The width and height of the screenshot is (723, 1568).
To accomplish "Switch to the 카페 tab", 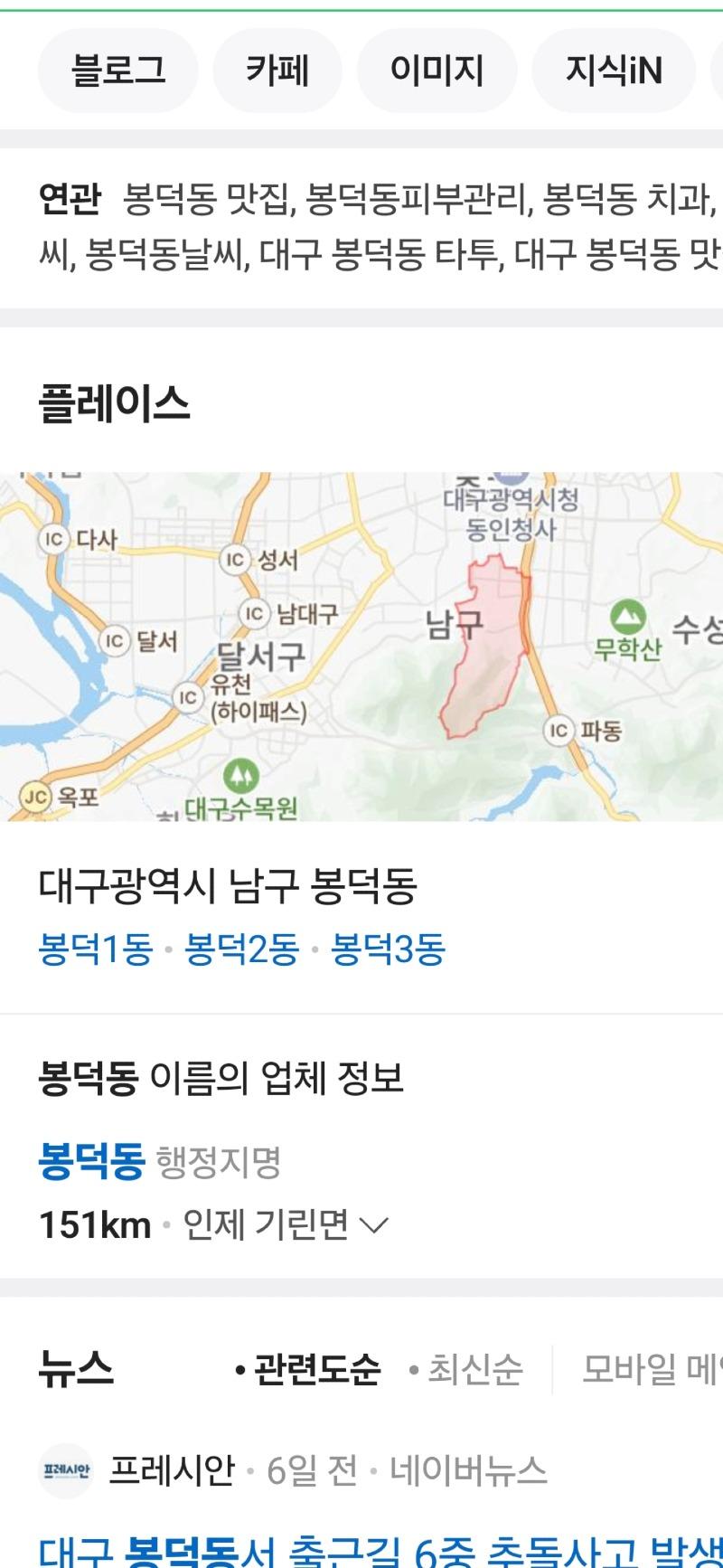I will click(277, 71).
